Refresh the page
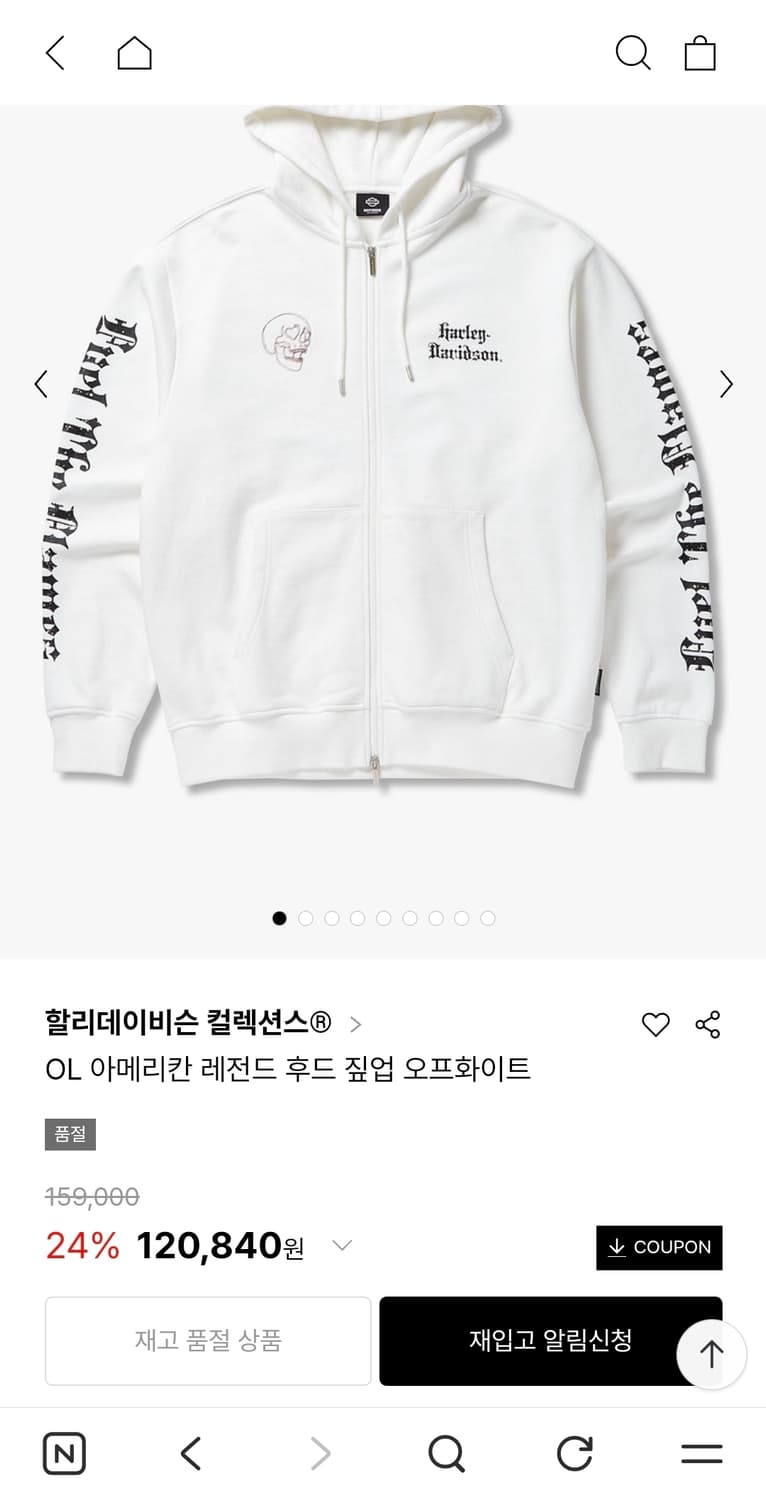Image resolution: width=766 pixels, height=1500 pixels. coord(575,1453)
